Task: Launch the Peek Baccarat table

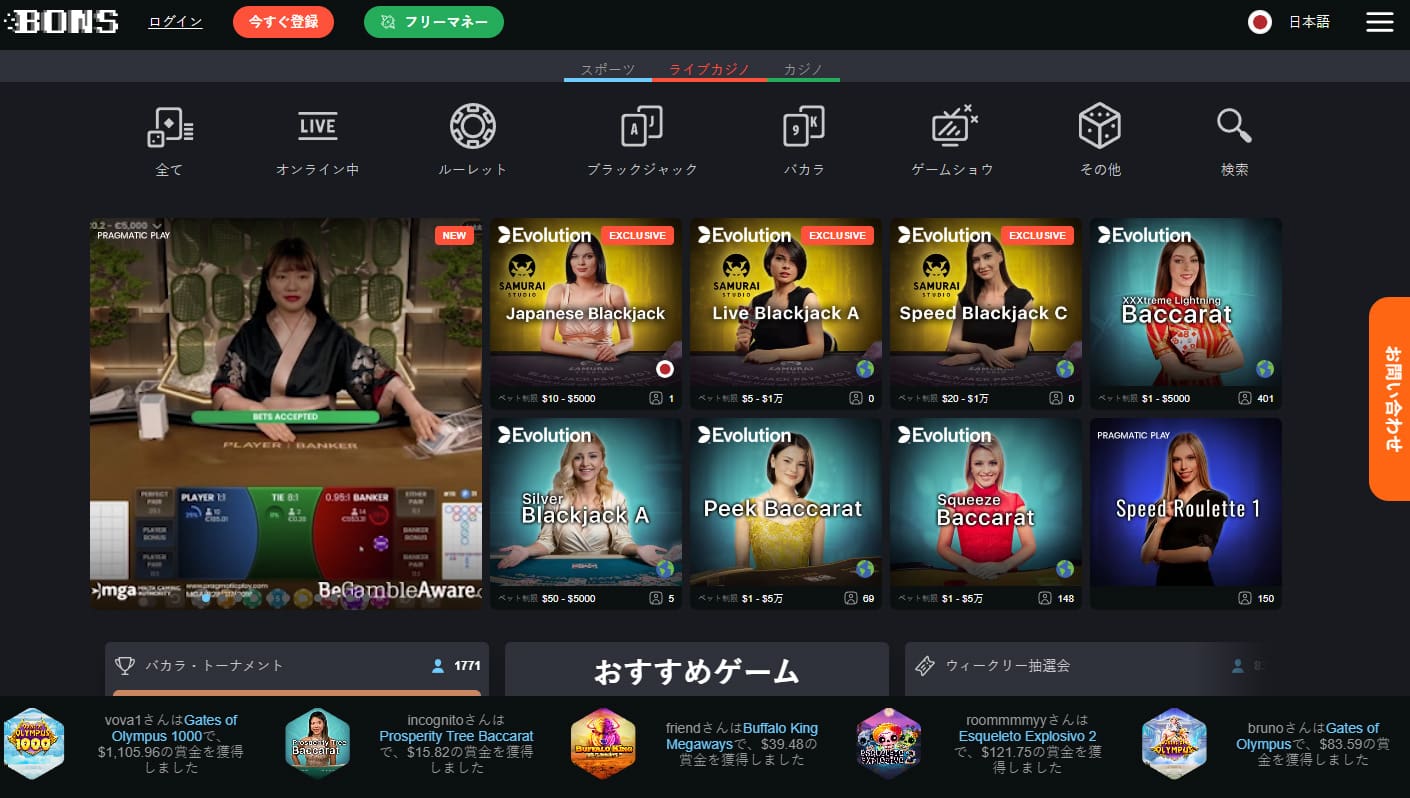Action: click(x=785, y=510)
